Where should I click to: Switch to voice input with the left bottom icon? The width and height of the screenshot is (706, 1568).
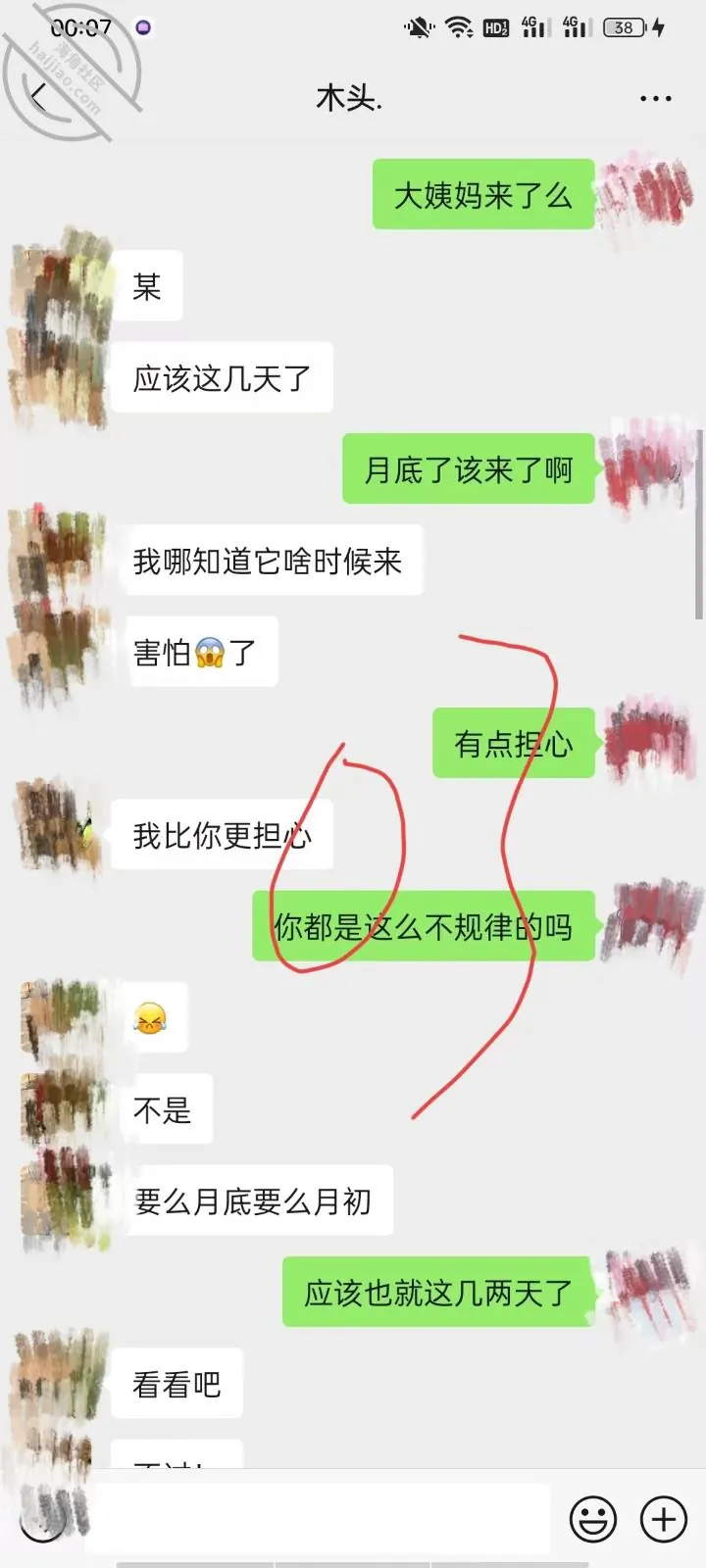point(42,1519)
